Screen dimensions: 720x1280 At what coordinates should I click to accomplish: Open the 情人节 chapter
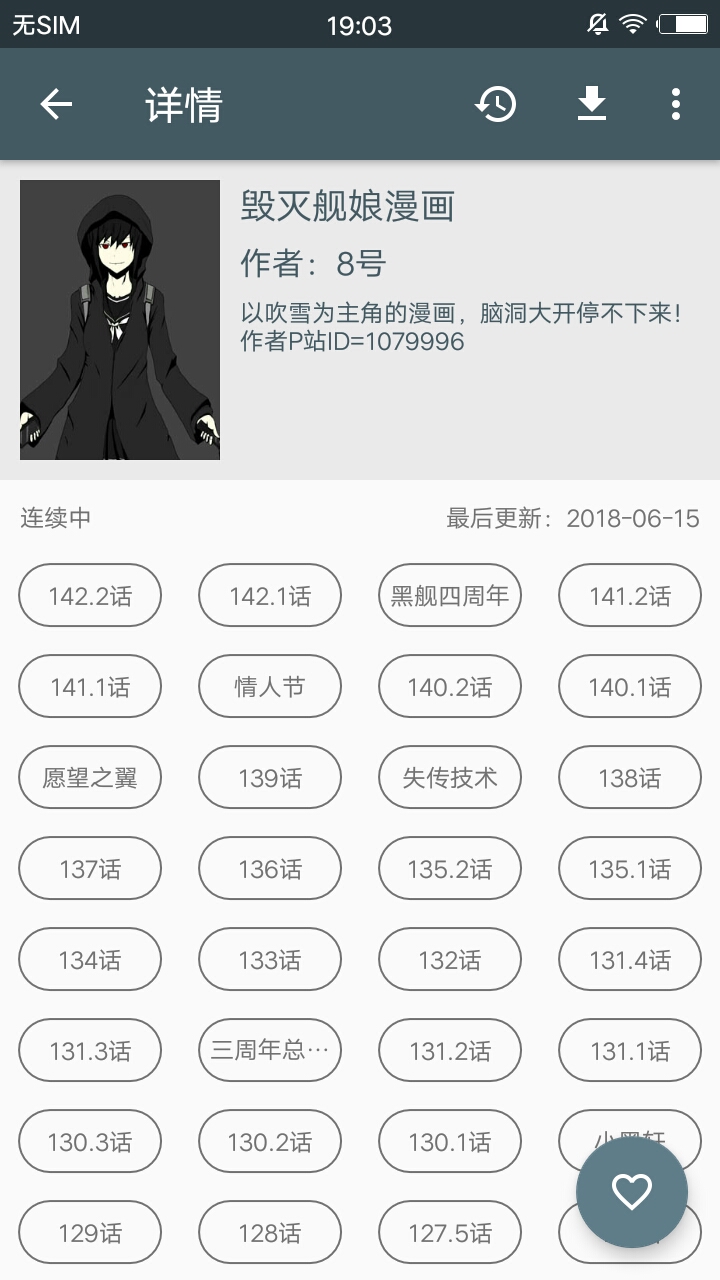point(270,687)
